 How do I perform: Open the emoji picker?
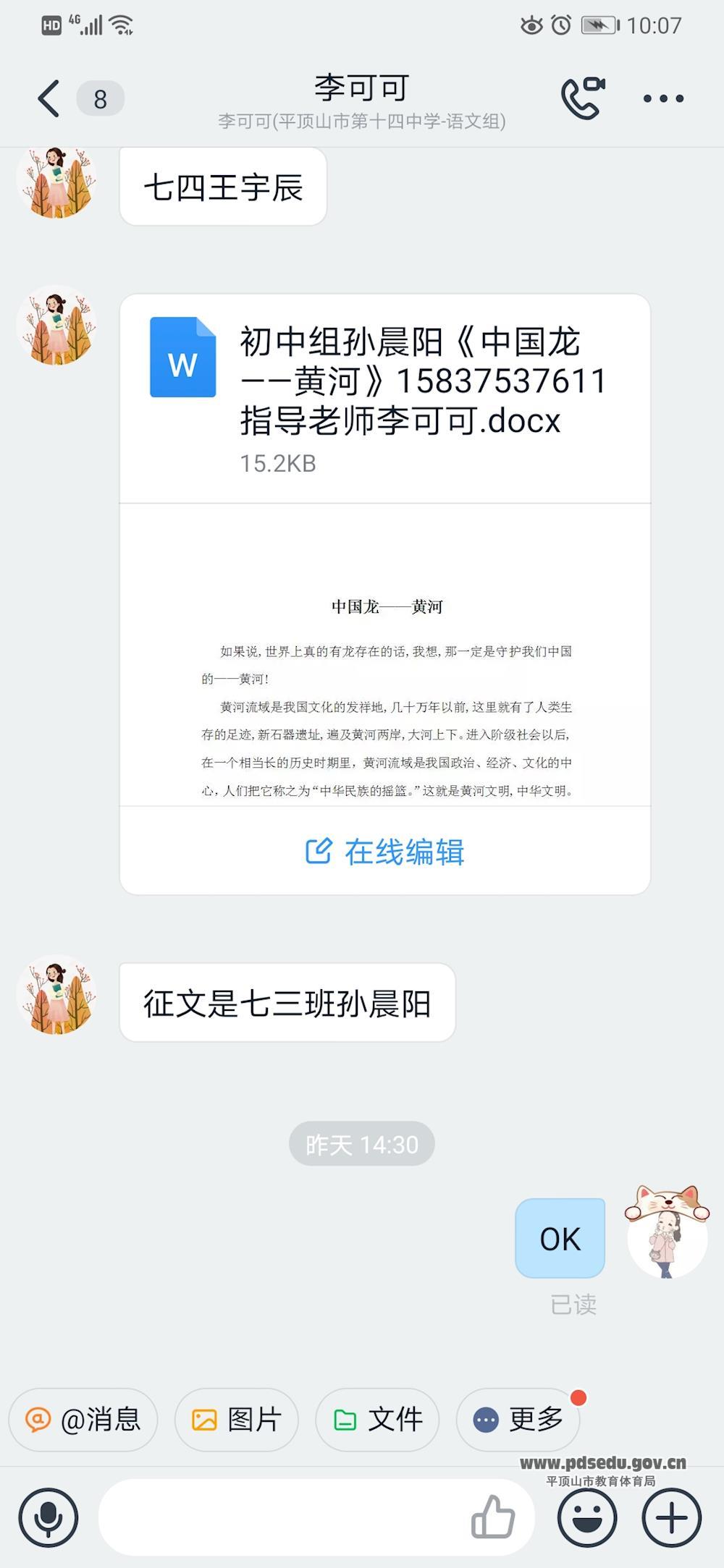click(x=587, y=1517)
